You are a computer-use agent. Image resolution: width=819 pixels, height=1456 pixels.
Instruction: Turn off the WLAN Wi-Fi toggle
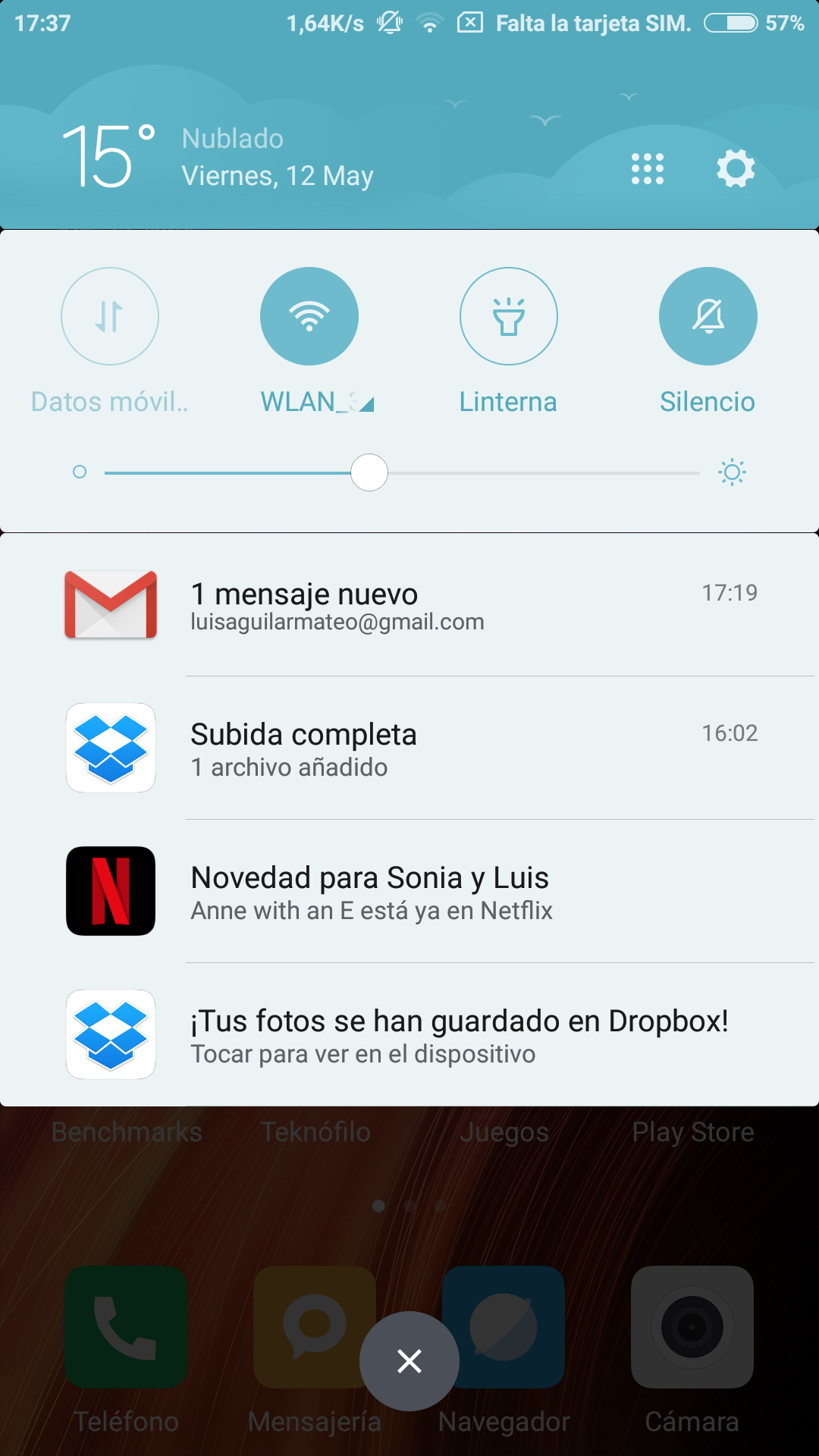tap(309, 316)
